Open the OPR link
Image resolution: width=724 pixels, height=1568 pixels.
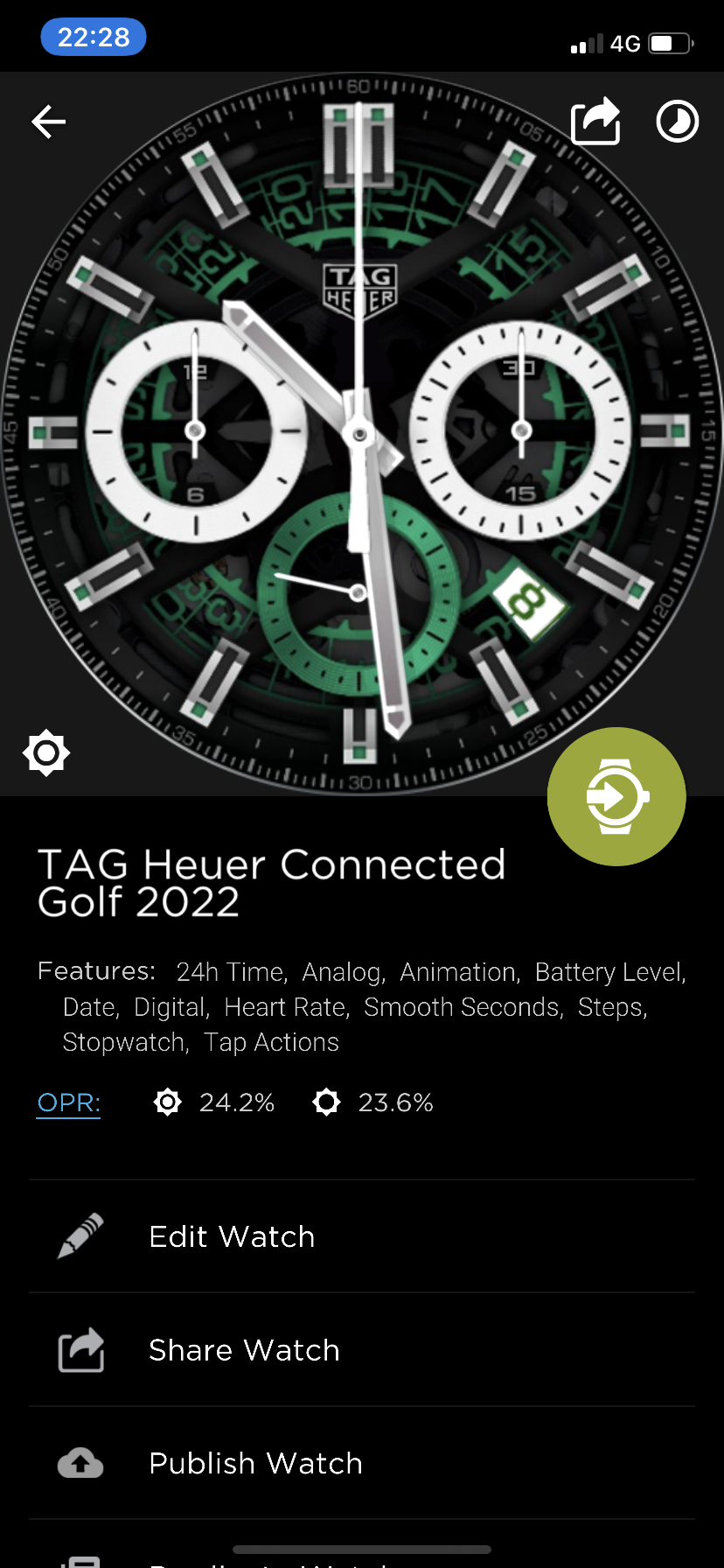point(68,1102)
